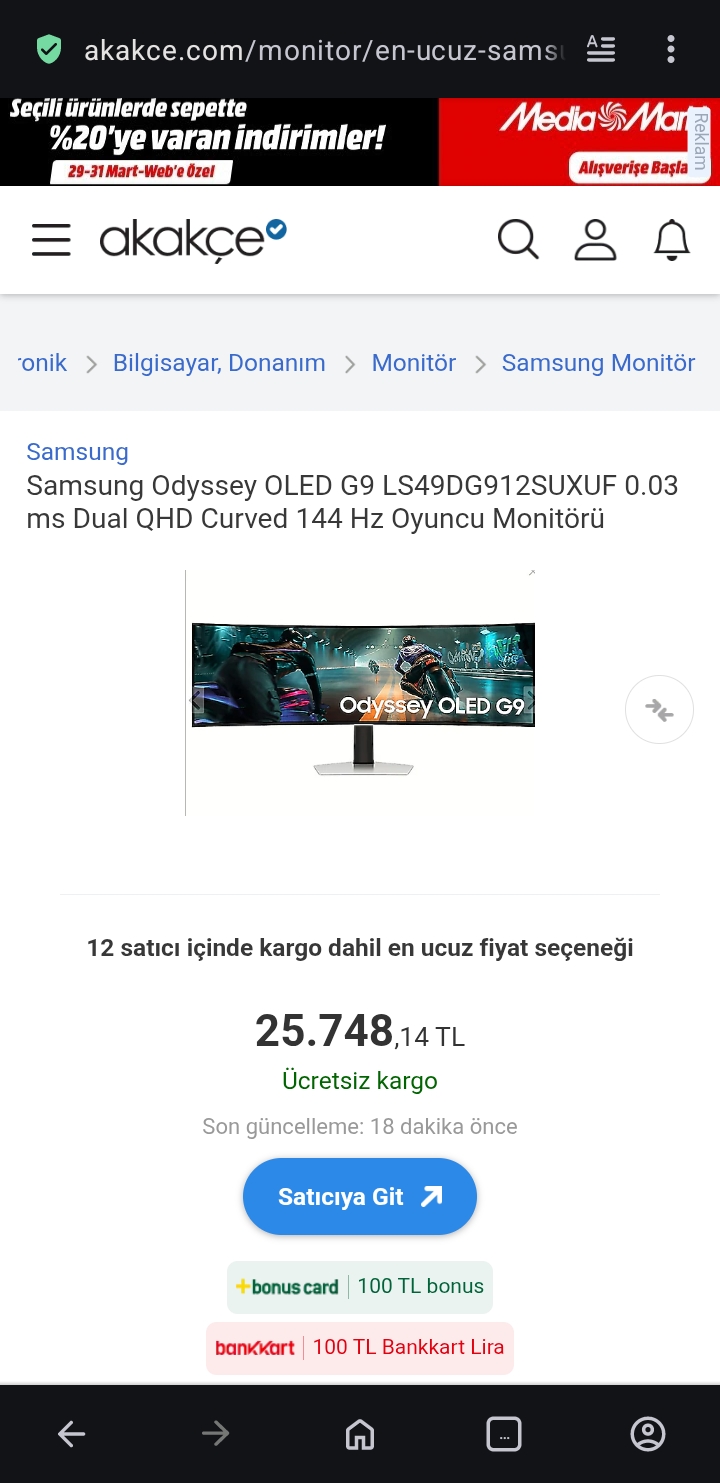Select the 100 TL bonus card offer

pyautogui.click(x=360, y=1287)
